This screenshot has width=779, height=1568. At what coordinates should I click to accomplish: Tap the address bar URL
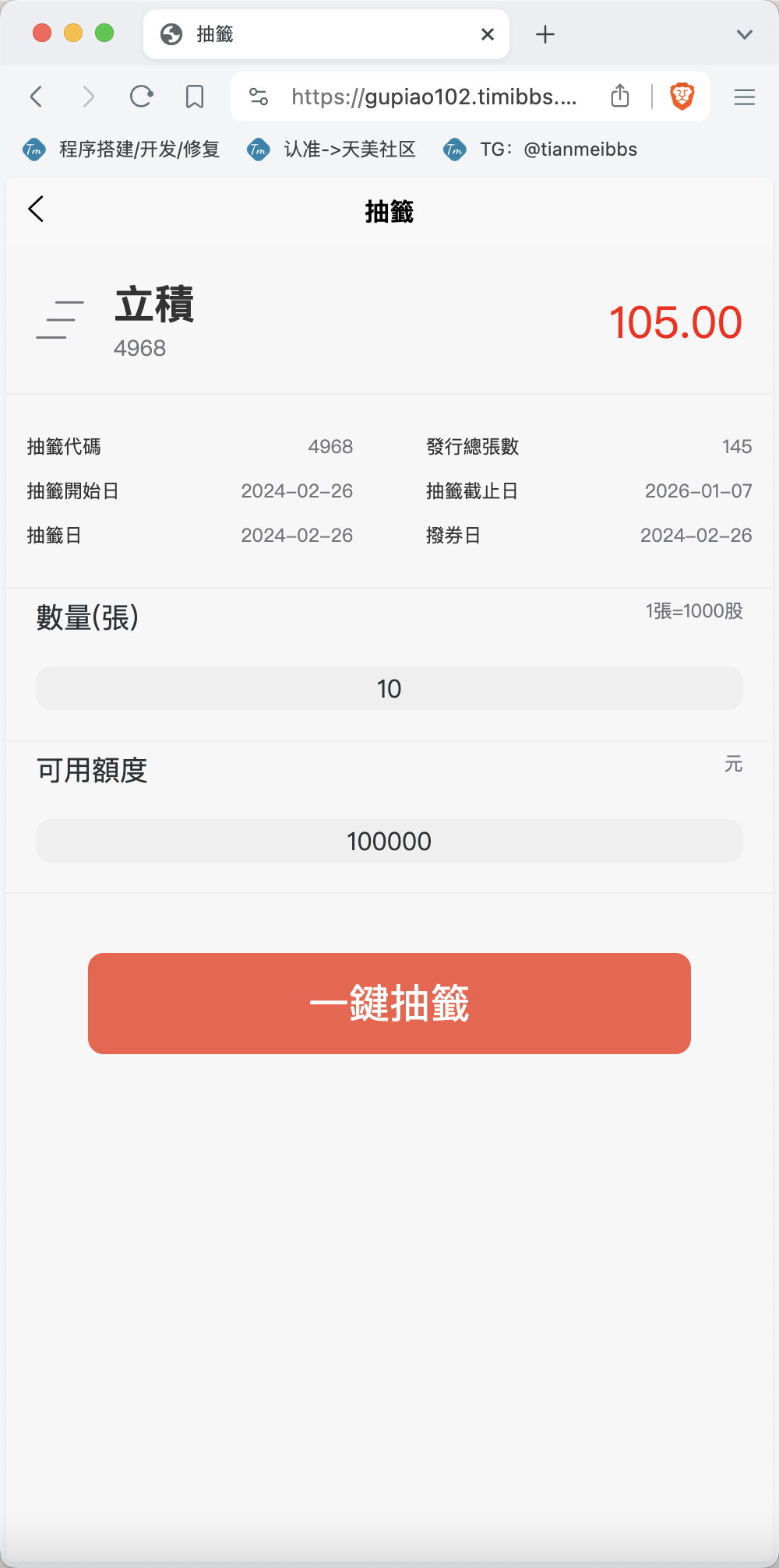(434, 97)
